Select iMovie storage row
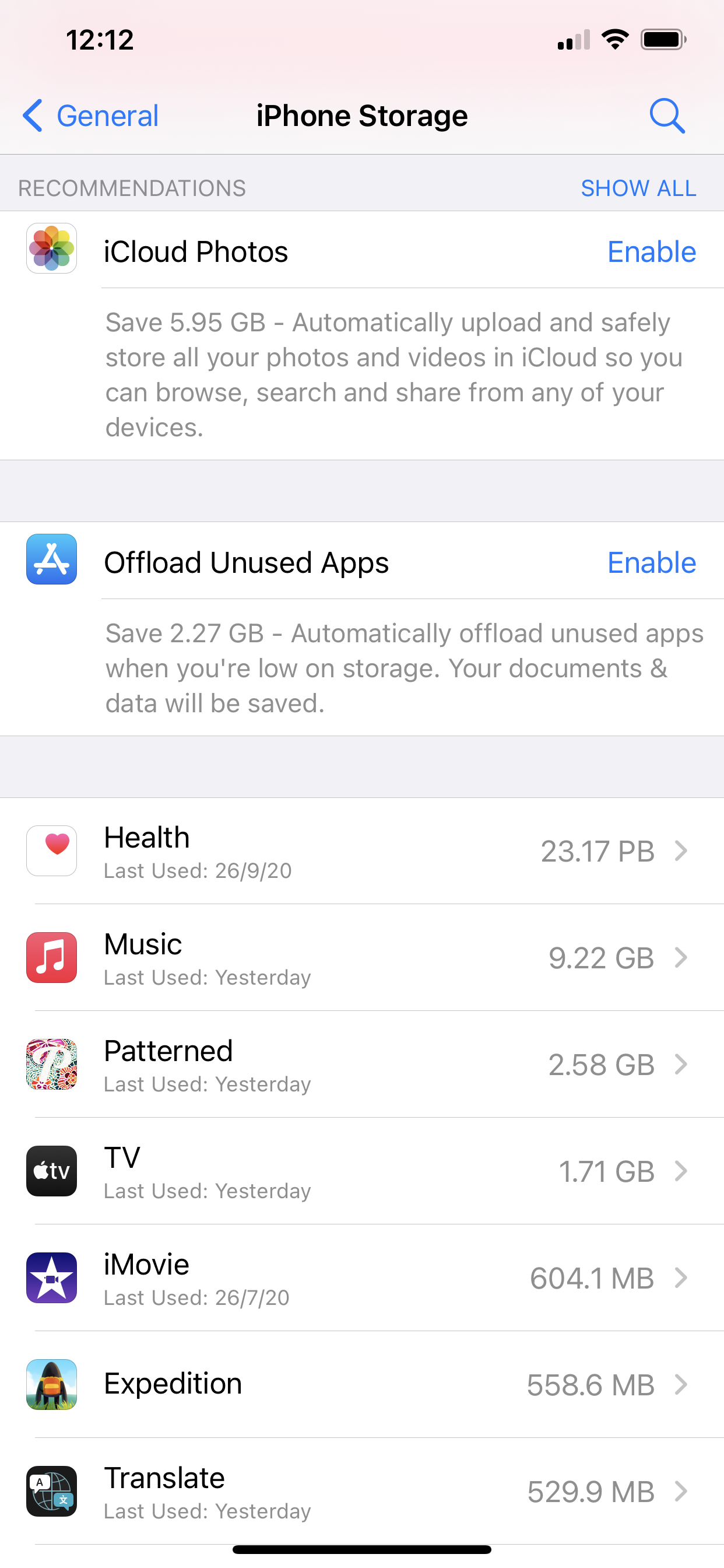This screenshot has height=1568, width=724. coord(361,1278)
